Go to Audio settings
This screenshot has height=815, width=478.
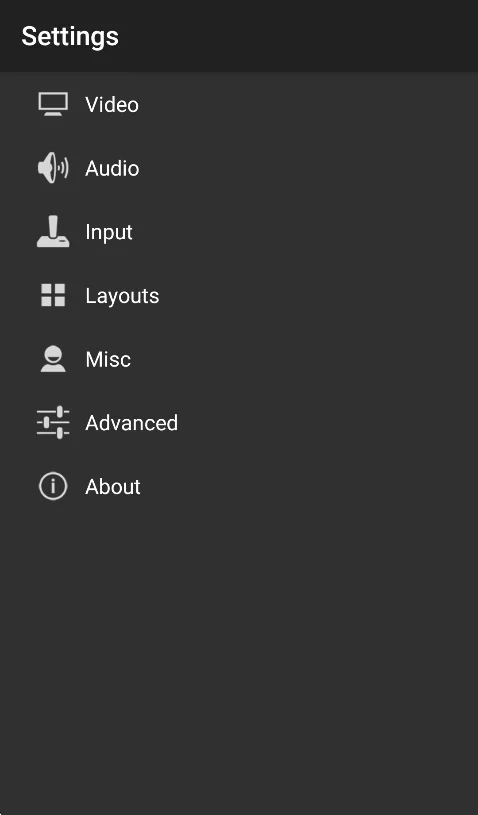239,168
